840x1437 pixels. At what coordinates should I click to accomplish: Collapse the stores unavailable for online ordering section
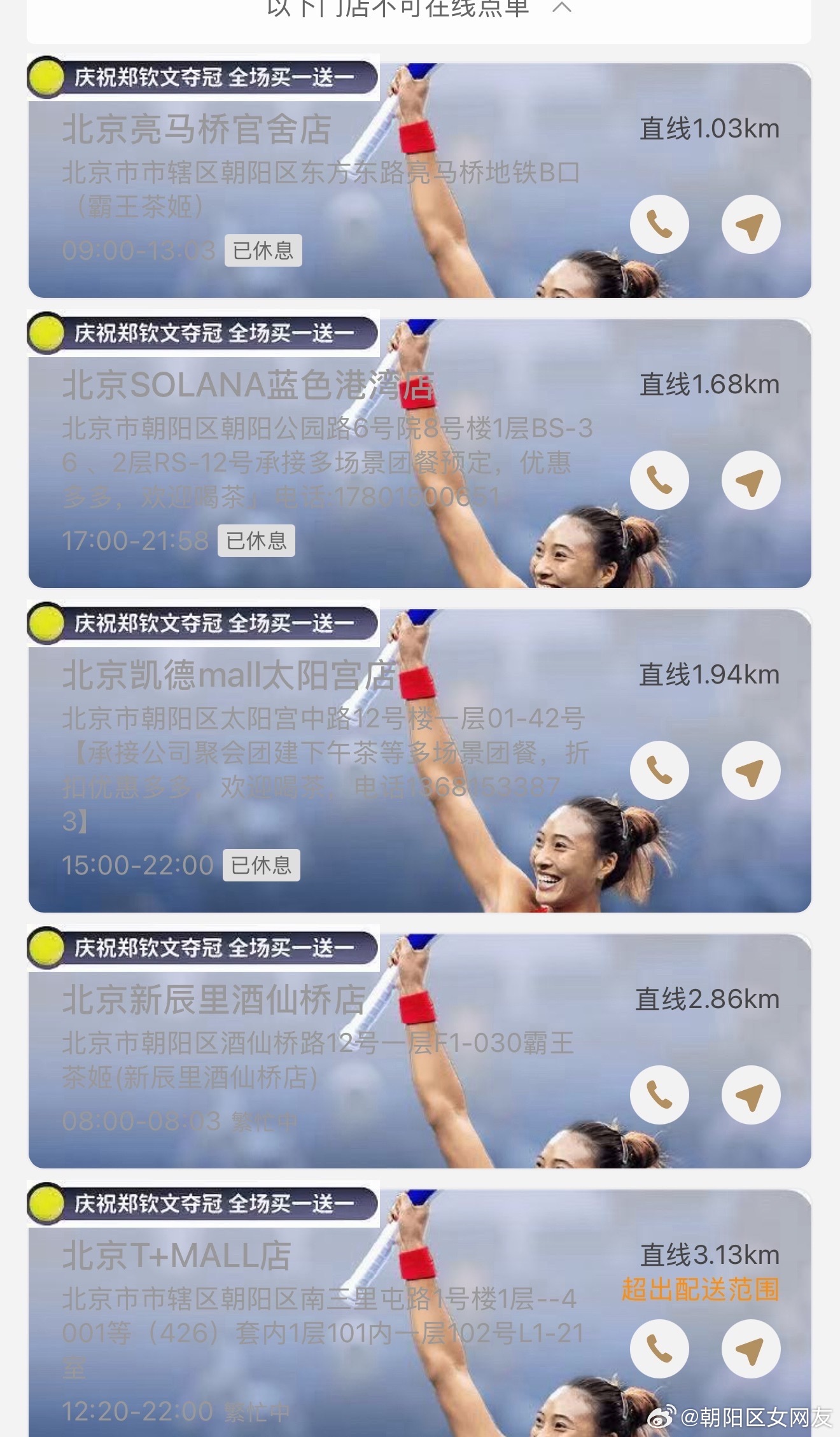tap(562, 8)
